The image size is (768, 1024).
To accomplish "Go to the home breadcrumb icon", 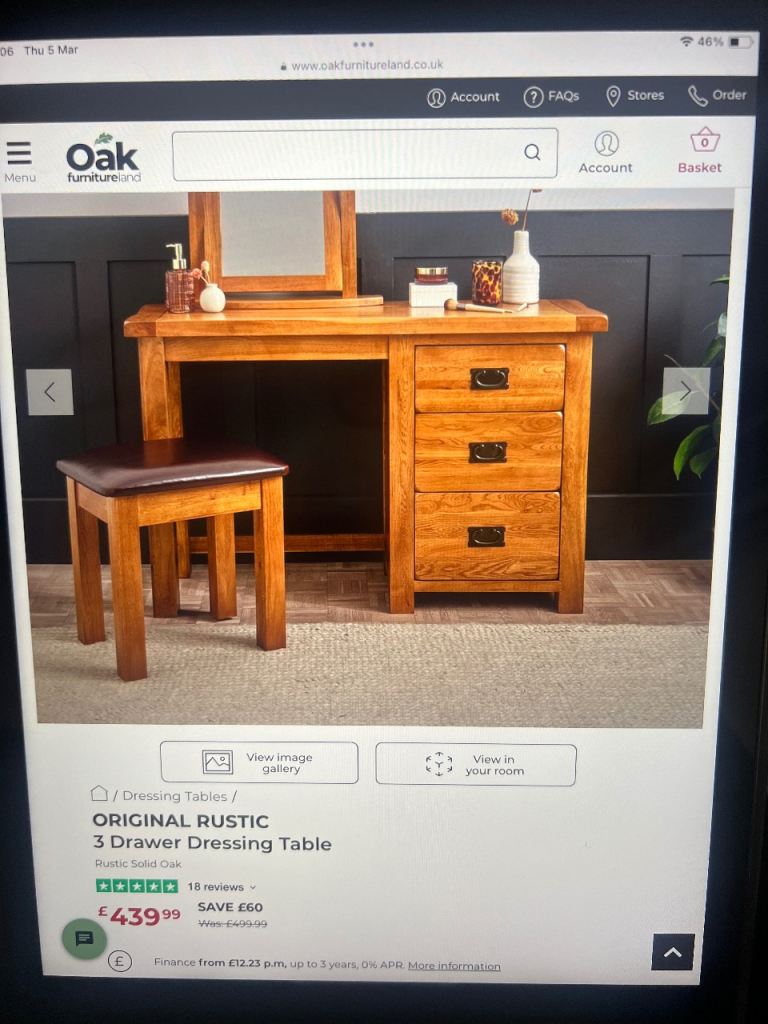I will coord(99,794).
